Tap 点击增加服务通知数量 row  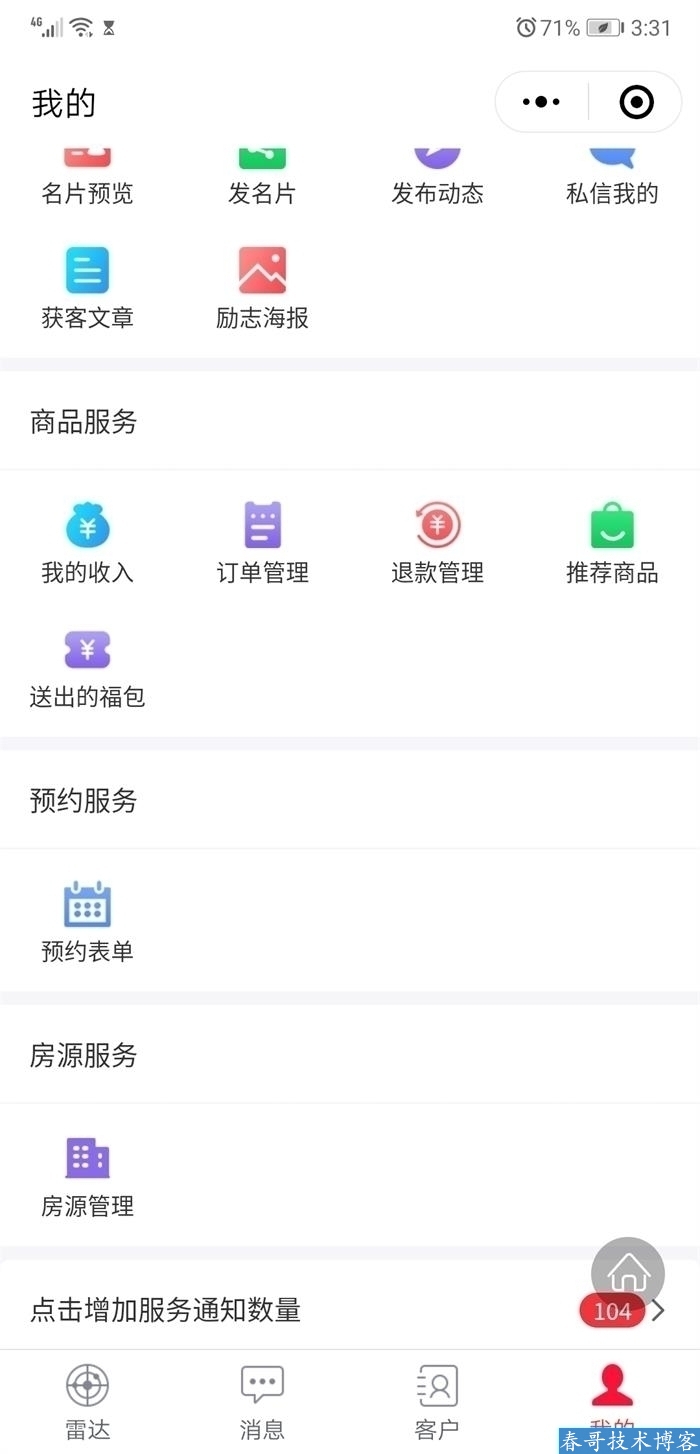(x=300, y=1310)
